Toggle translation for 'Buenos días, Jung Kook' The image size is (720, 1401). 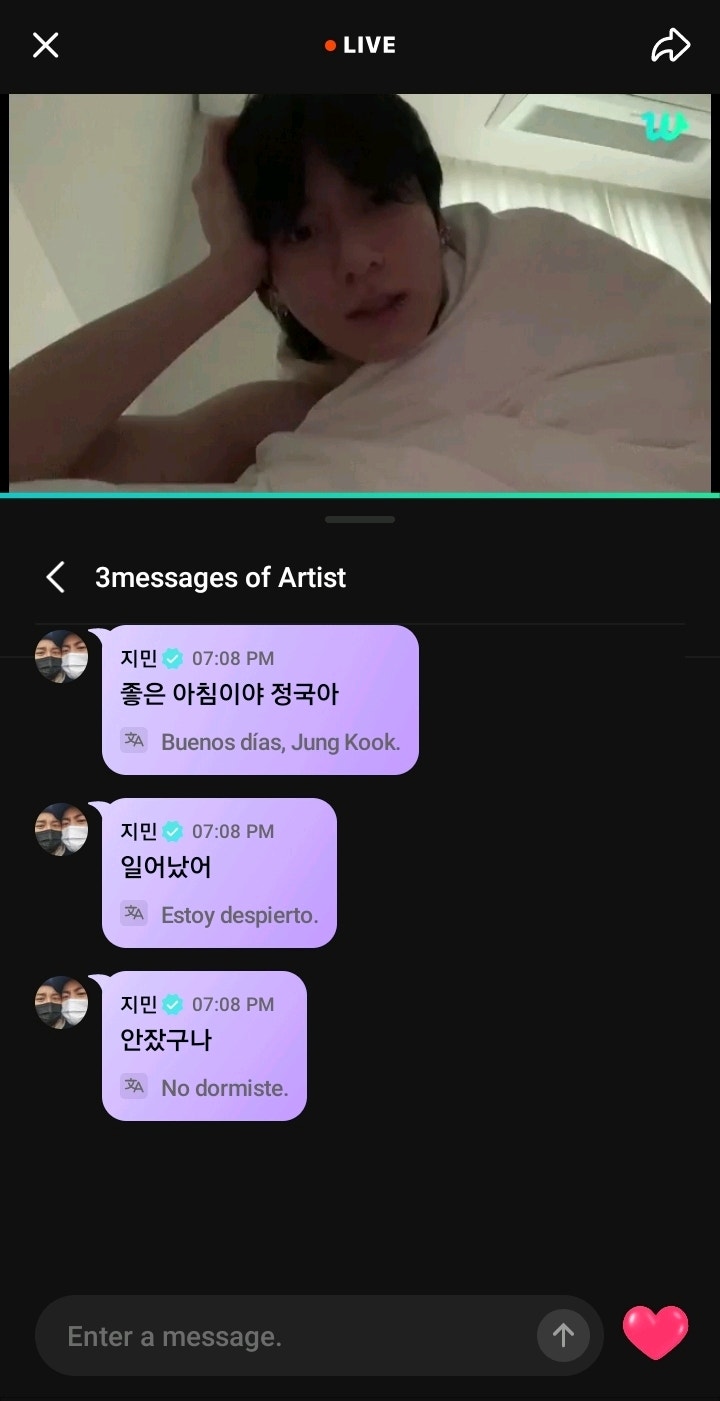[133, 742]
